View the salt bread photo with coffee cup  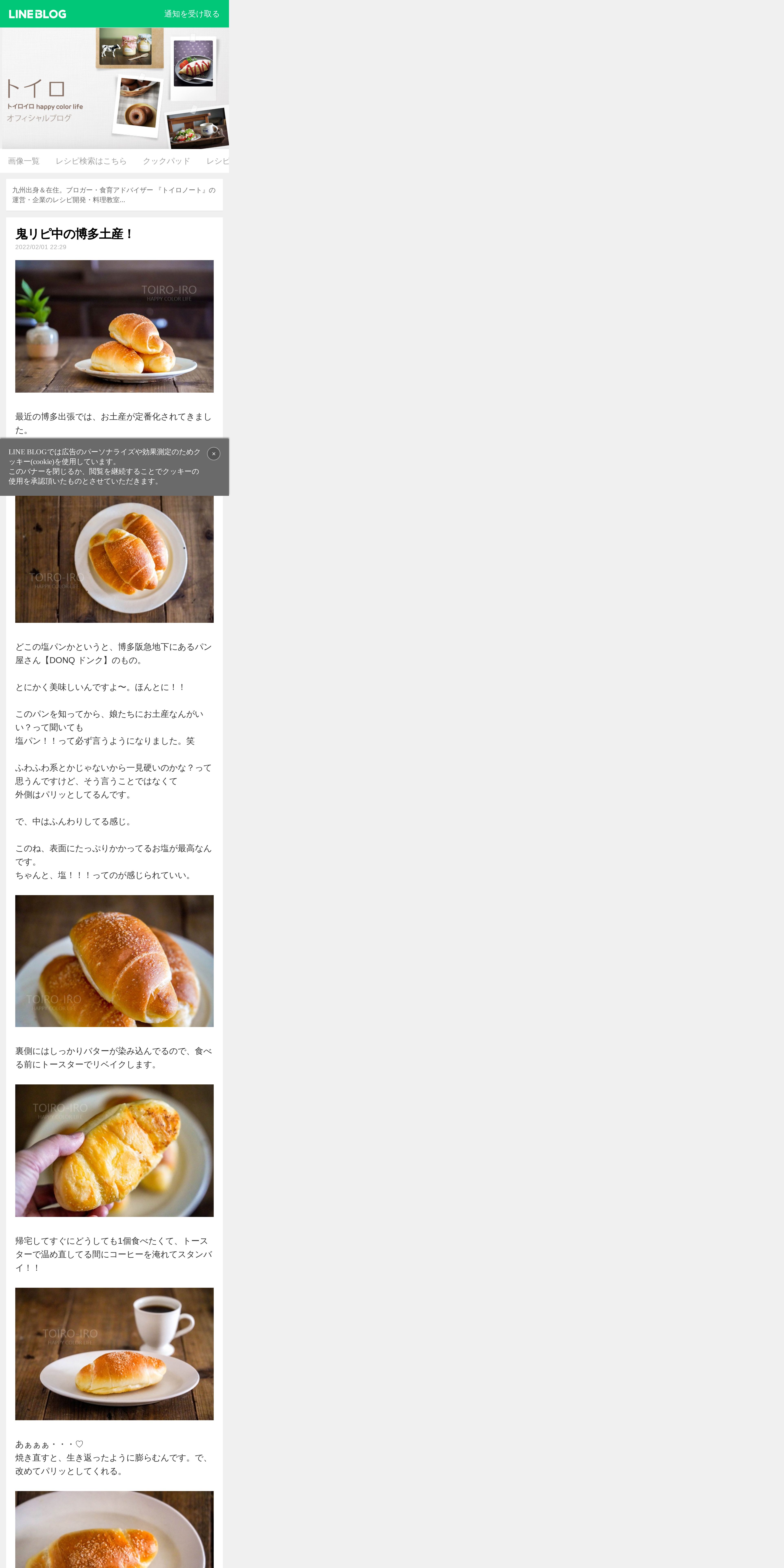coord(114,1353)
